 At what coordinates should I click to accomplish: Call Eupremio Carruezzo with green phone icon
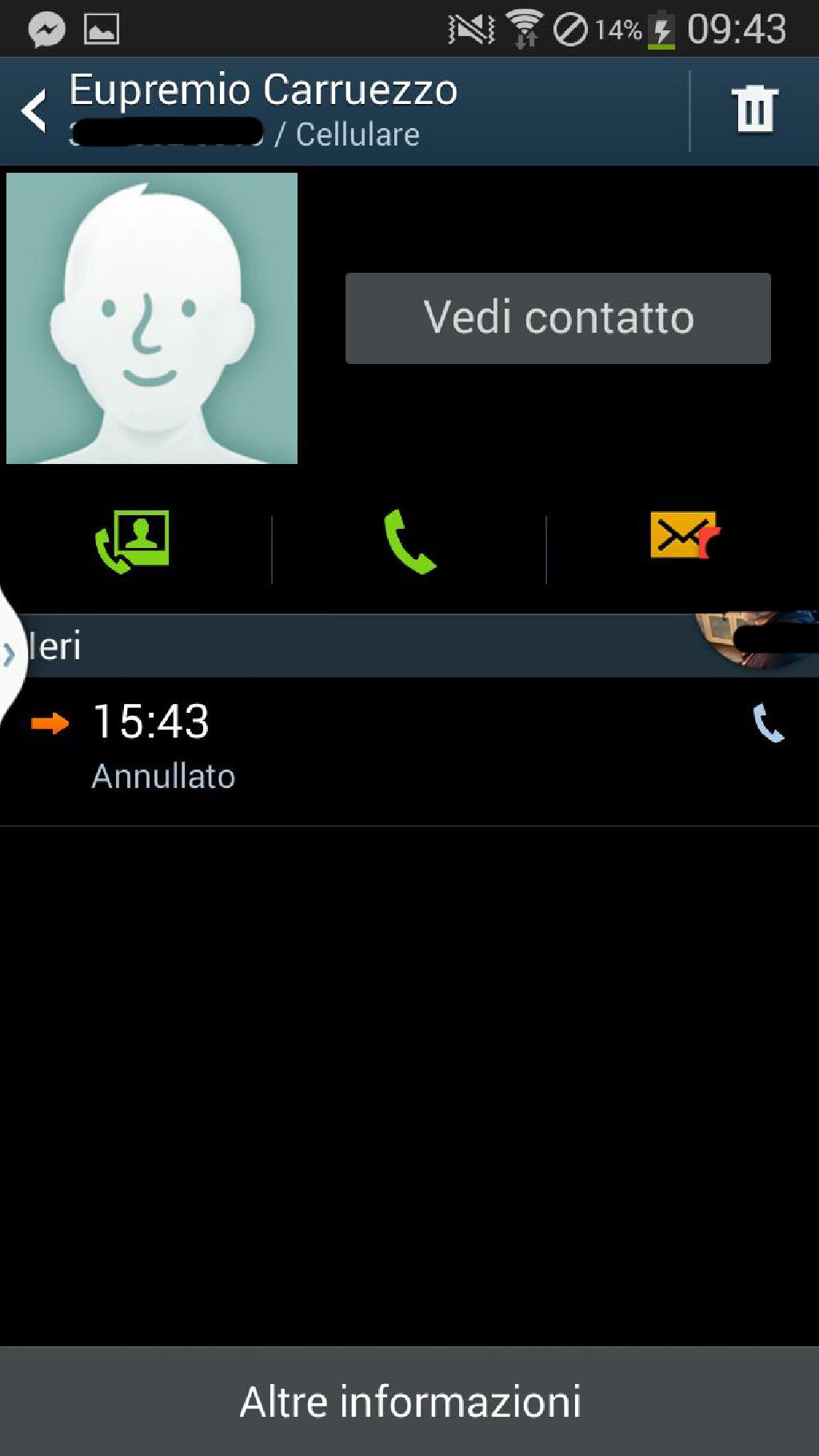[x=409, y=542]
